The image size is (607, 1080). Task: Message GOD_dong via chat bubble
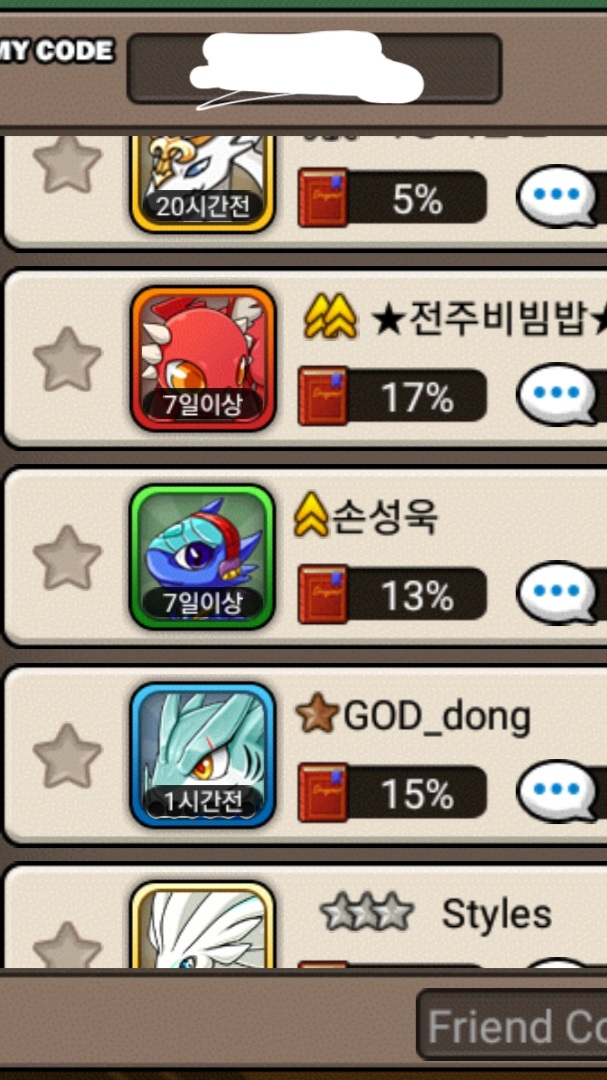560,792
